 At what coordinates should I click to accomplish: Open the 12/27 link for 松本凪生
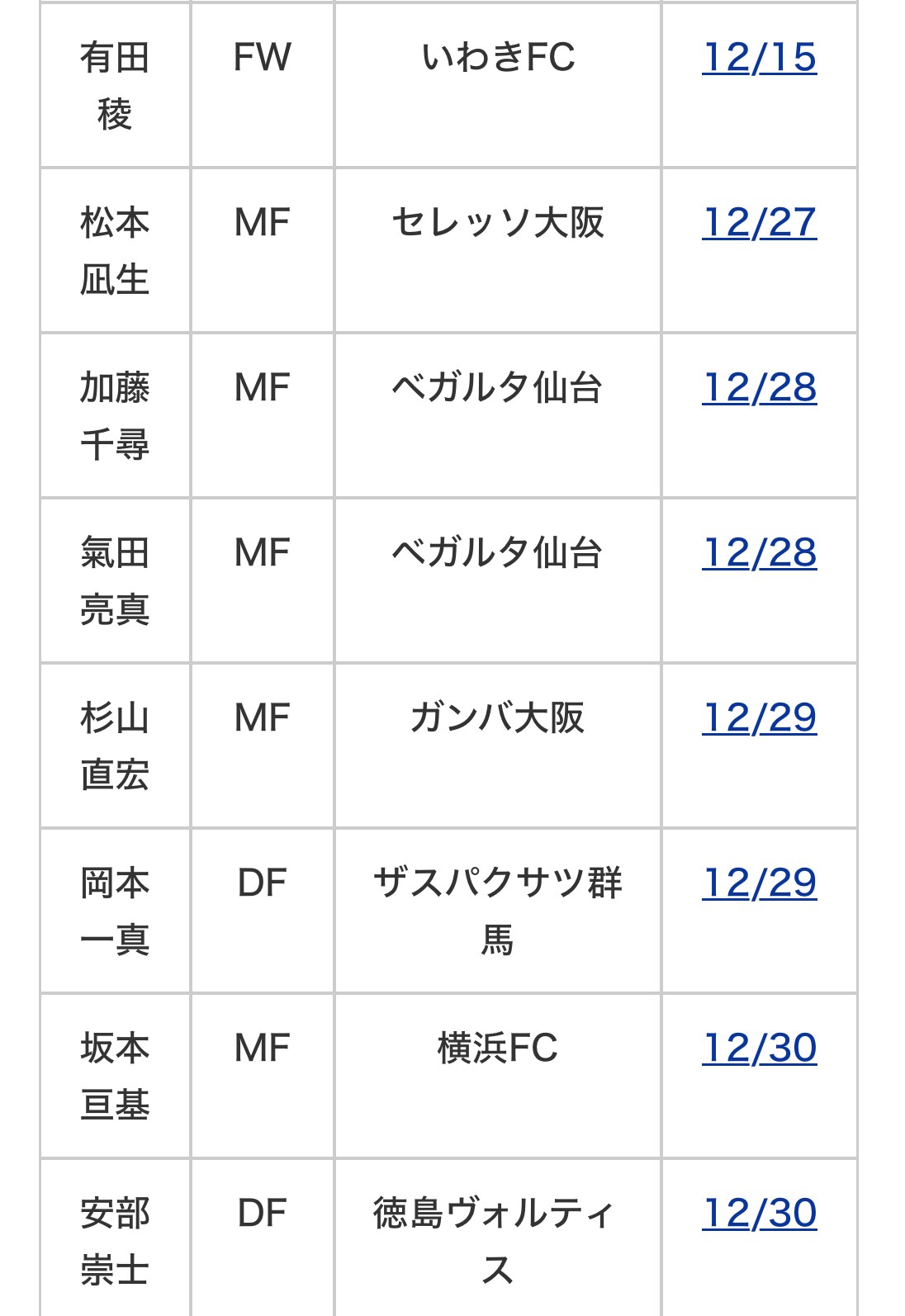759,223
